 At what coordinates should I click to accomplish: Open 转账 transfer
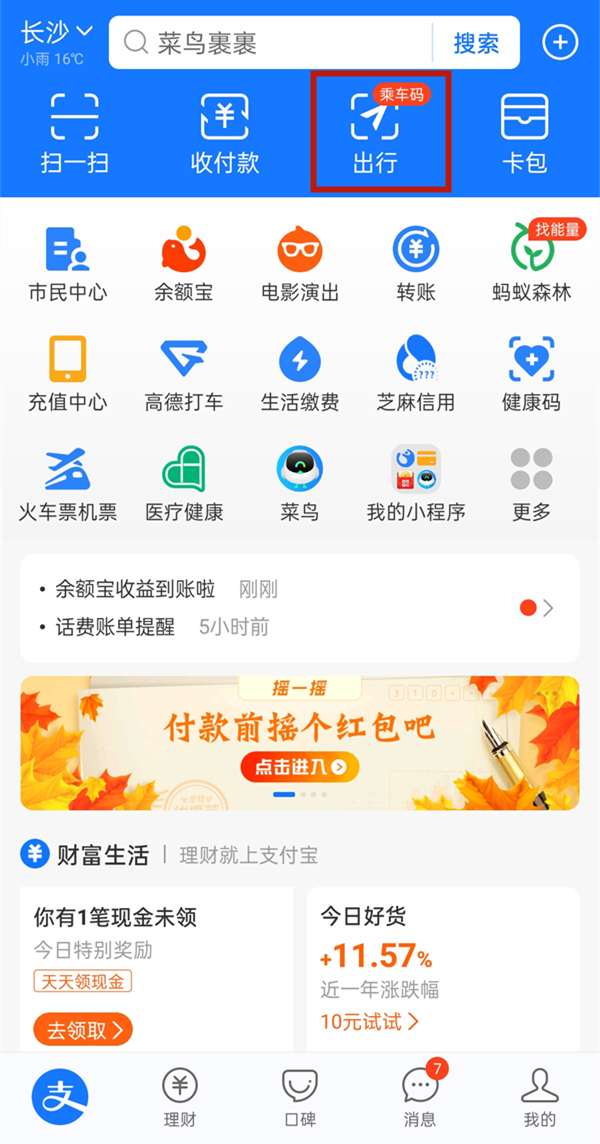(x=416, y=263)
